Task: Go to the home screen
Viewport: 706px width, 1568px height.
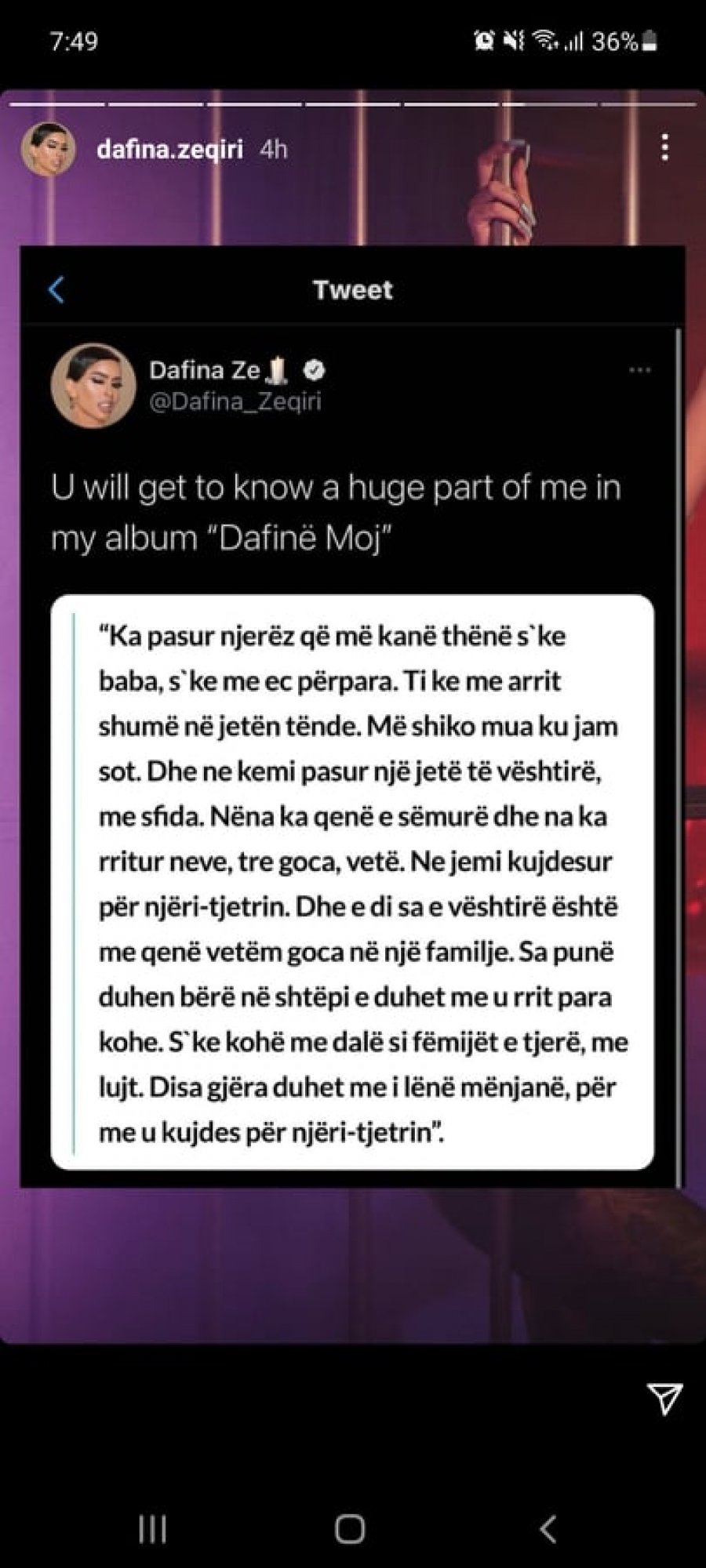Action: [x=351, y=1527]
